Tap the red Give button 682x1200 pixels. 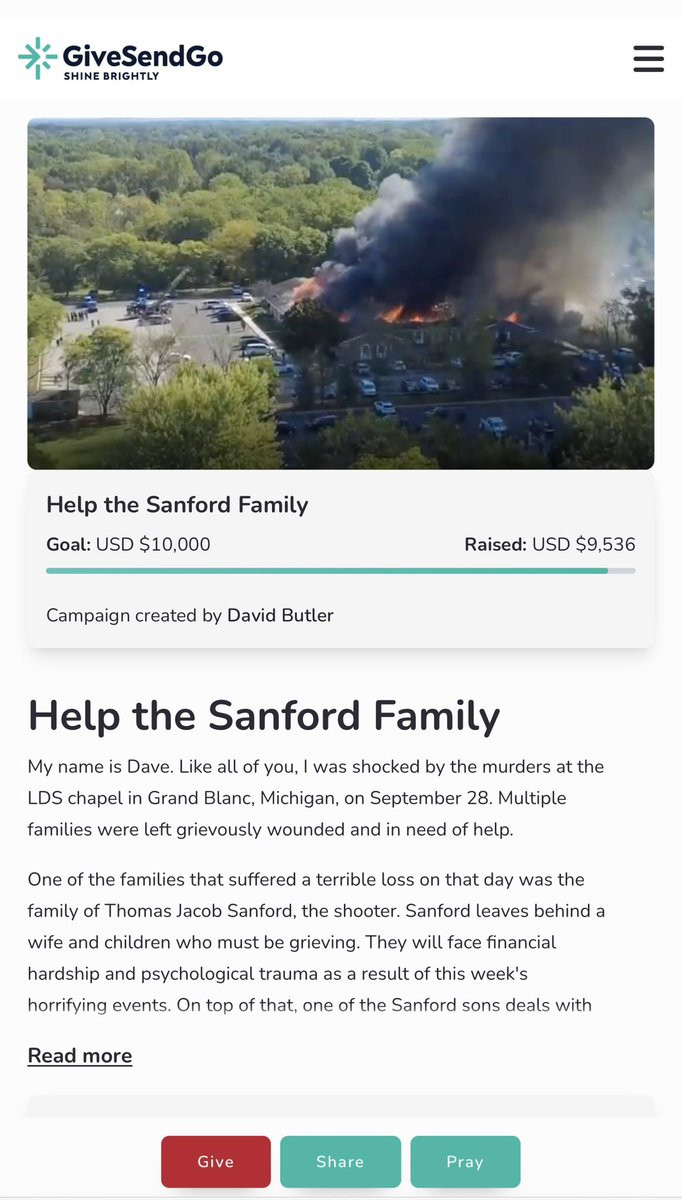pyautogui.click(x=216, y=1161)
